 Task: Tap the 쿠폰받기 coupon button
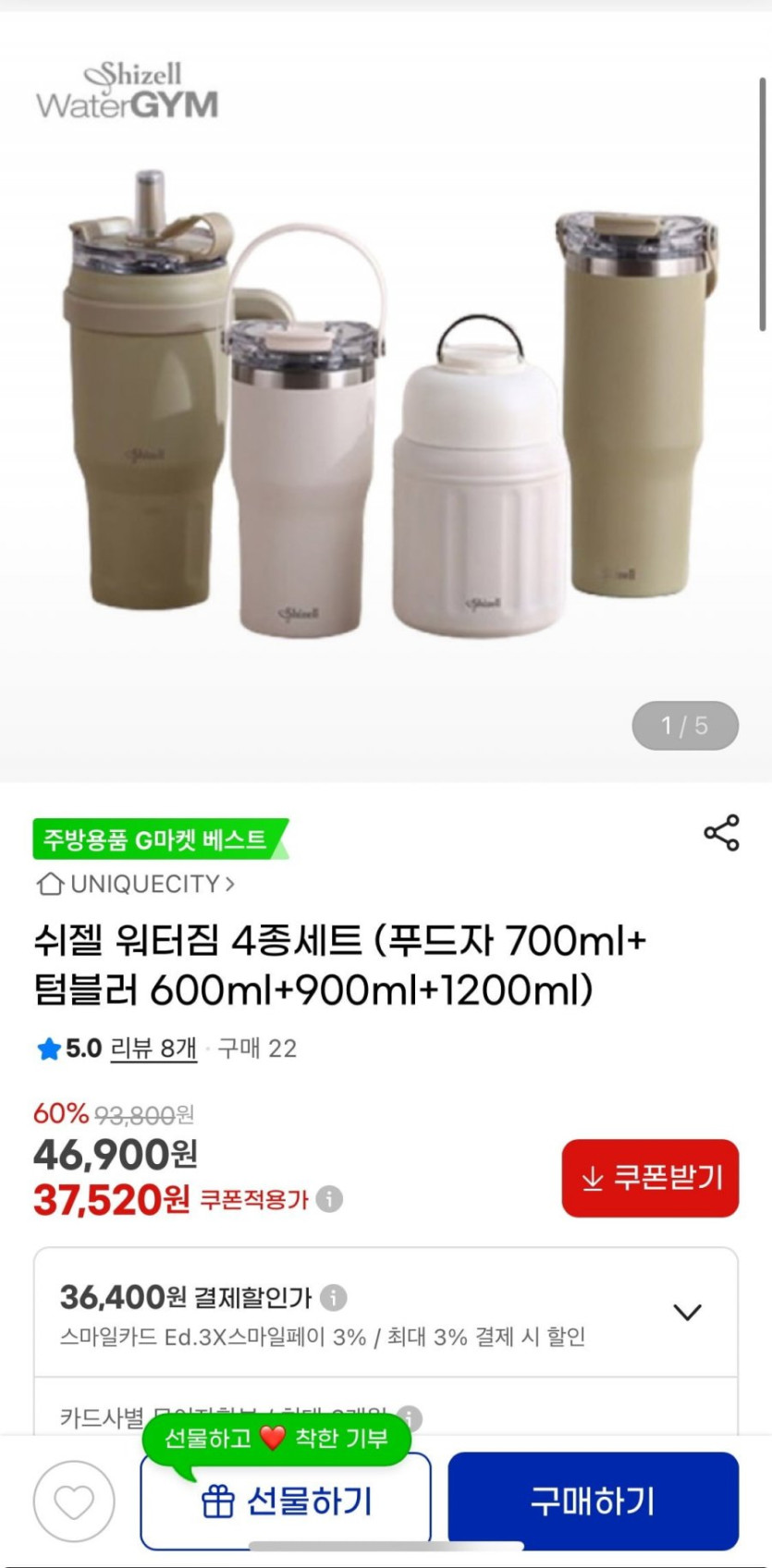point(650,1178)
